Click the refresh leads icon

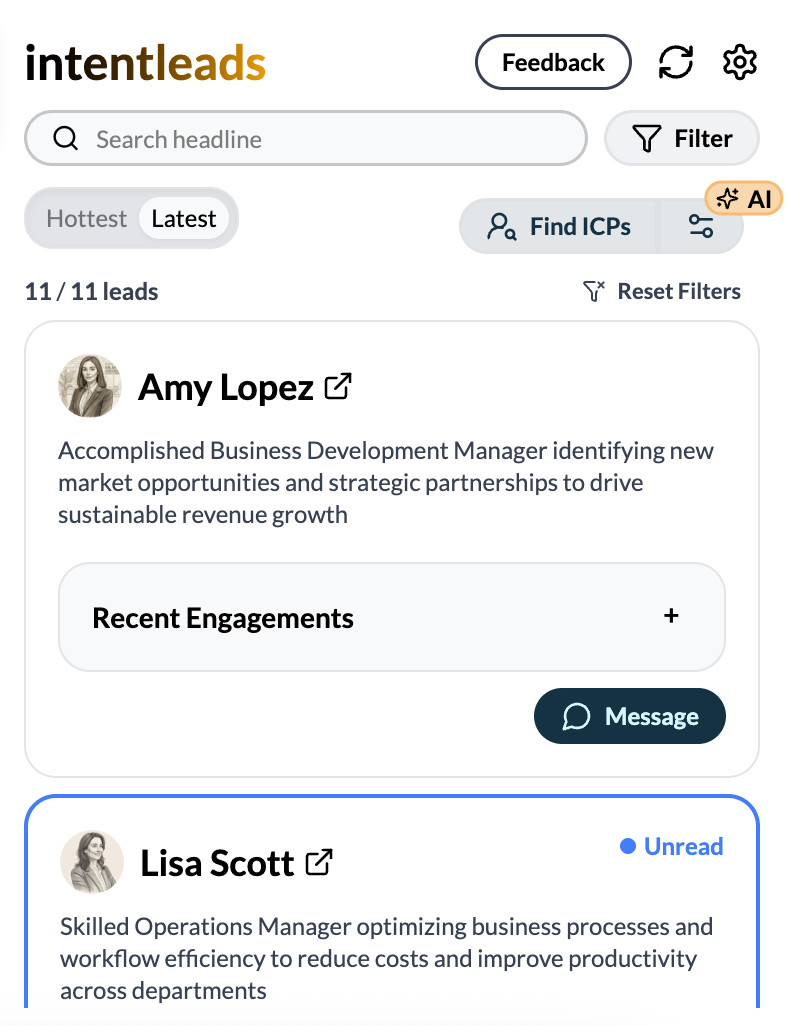tap(676, 62)
